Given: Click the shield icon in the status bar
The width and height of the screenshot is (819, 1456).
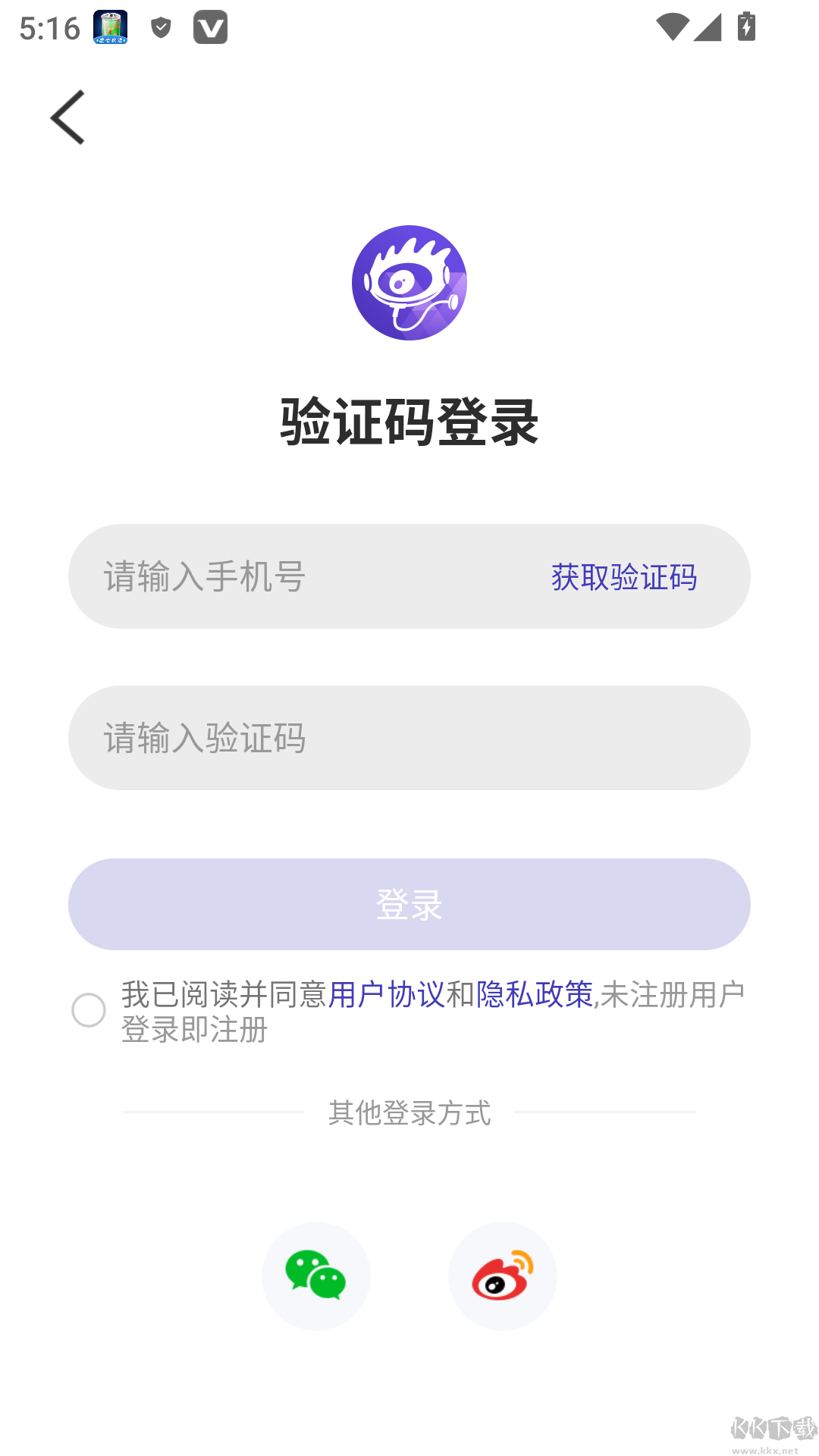Looking at the screenshot, I should point(160,28).
